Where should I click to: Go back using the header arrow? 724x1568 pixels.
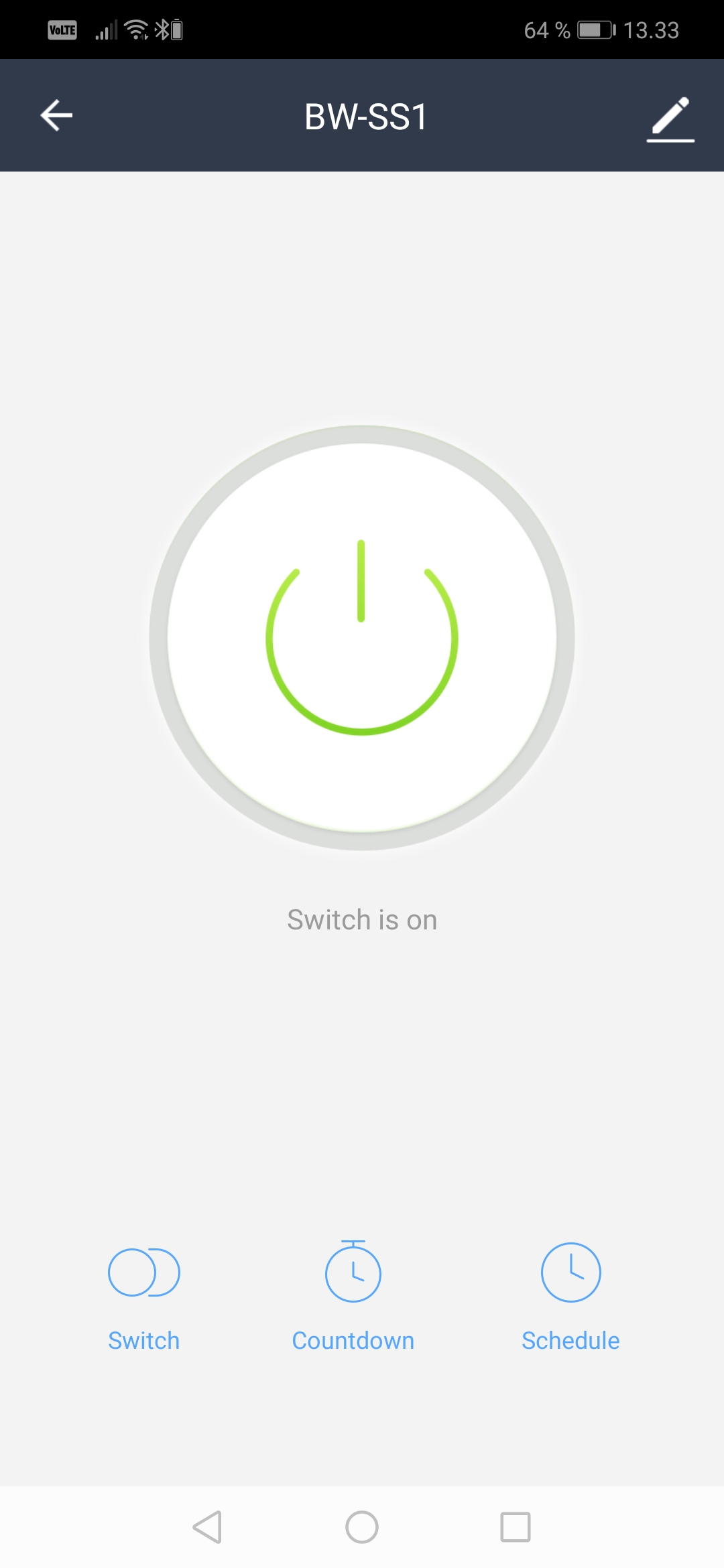pyautogui.click(x=56, y=115)
